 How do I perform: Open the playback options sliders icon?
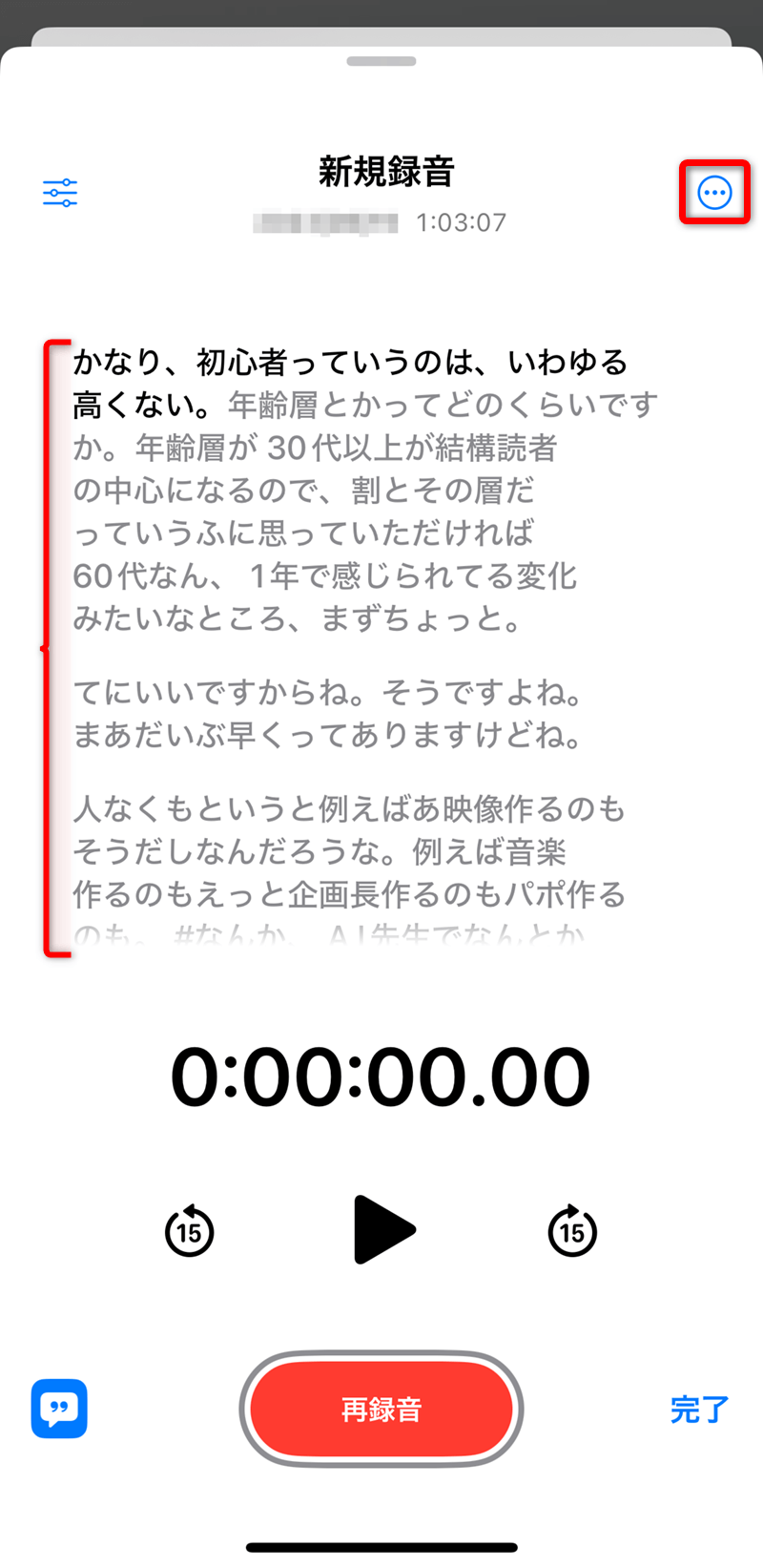pyautogui.click(x=60, y=193)
